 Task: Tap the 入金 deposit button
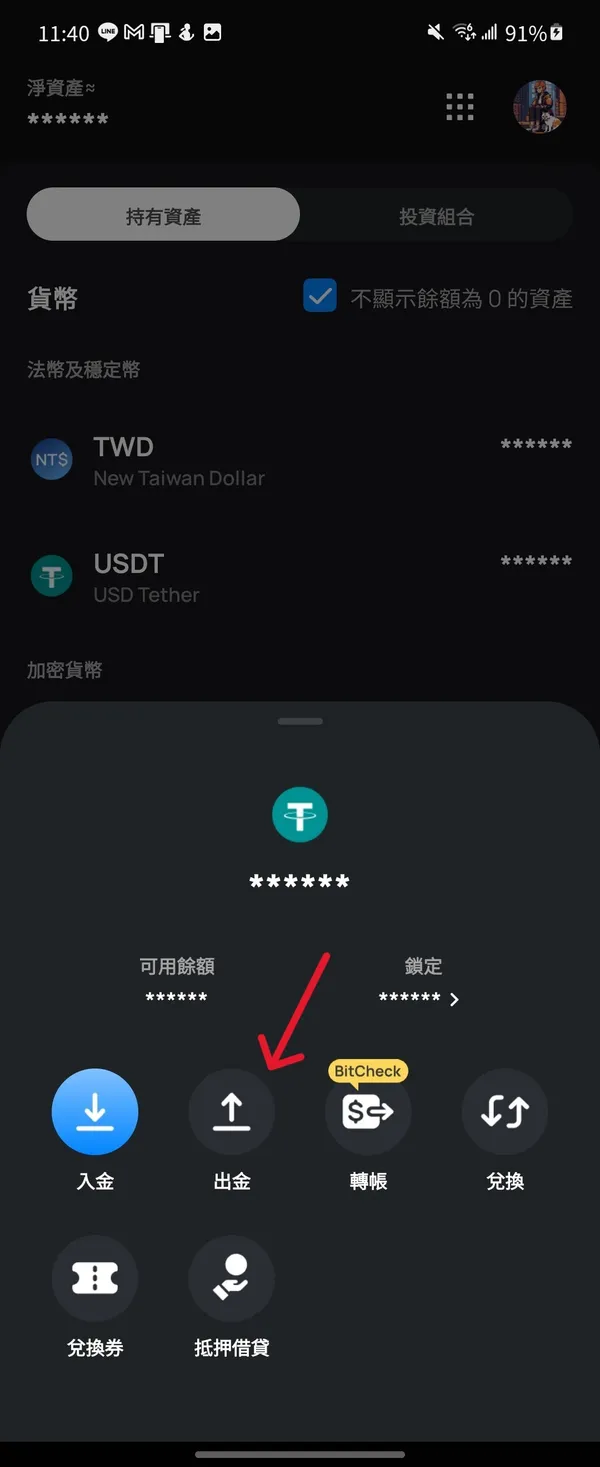pos(95,1112)
